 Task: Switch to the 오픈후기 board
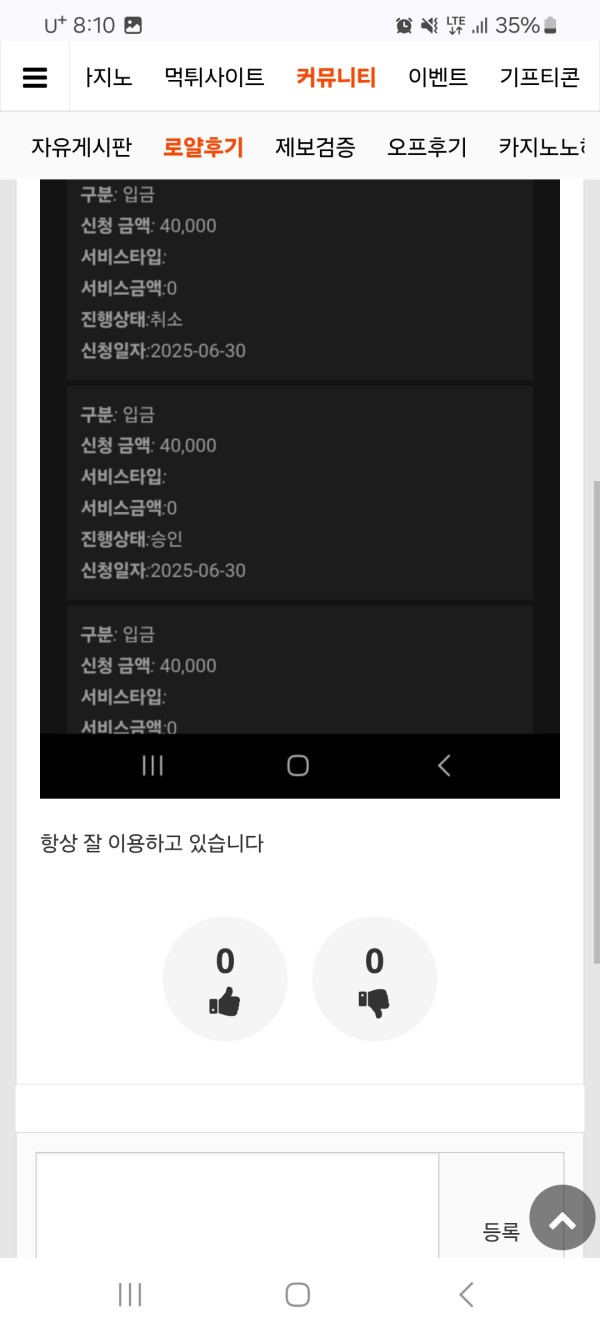point(427,147)
